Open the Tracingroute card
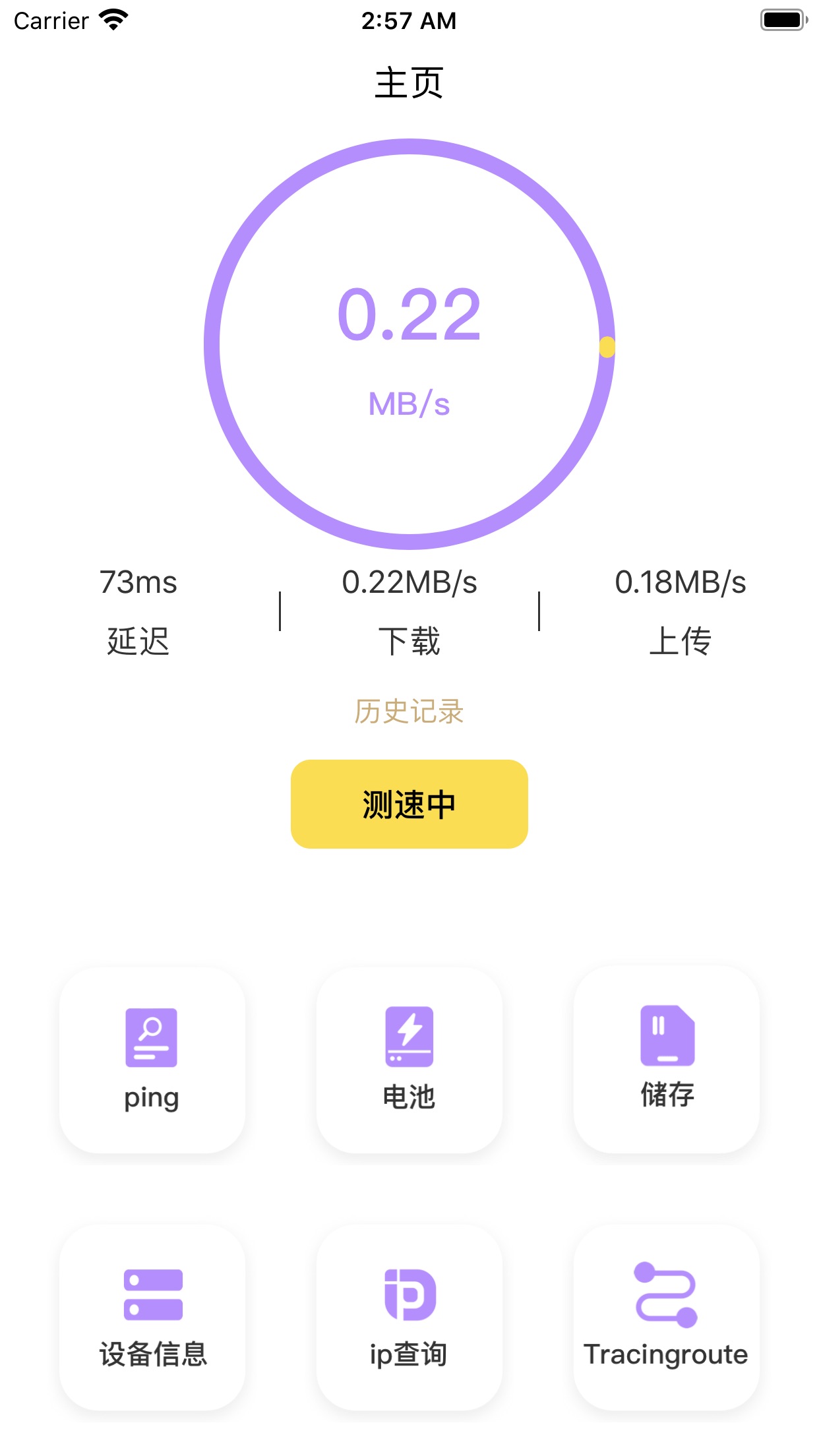The height and width of the screenshot is (1456, 819). coord(667,1318)
